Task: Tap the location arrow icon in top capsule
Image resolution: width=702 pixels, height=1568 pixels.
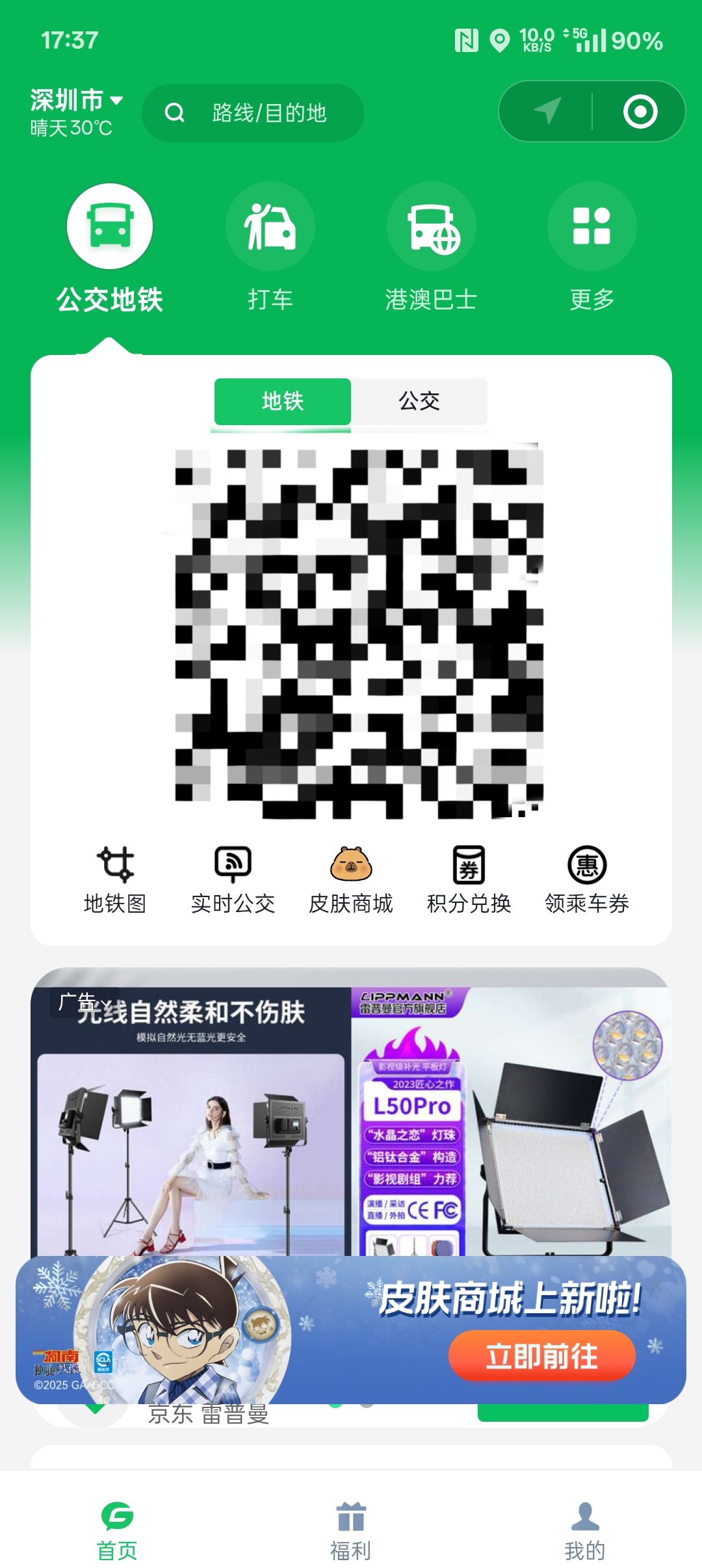Action: click(547, 111)
